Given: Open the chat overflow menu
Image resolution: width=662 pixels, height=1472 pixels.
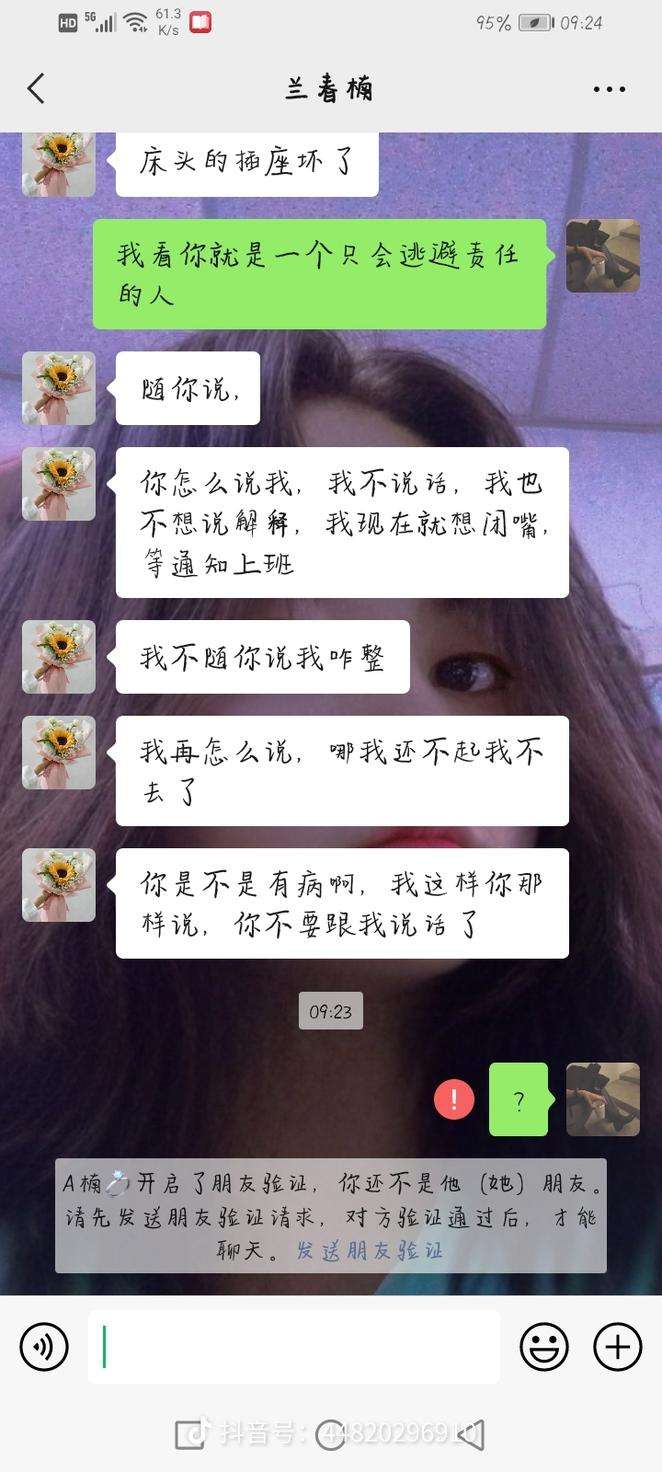Looking at the screenshot, I should 609,89.
